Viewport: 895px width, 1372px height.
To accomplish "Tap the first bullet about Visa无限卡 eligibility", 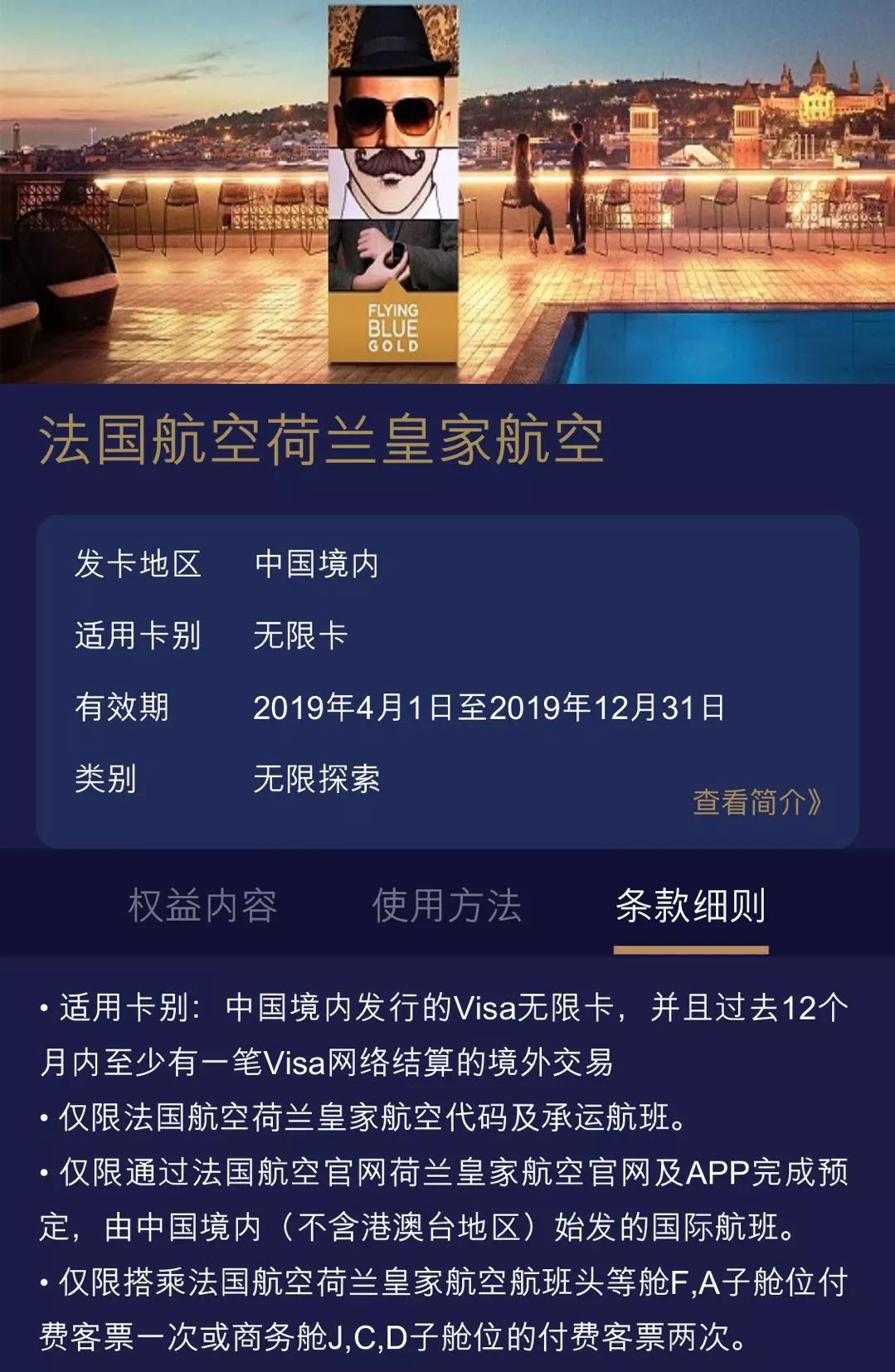I will 448,1034.
